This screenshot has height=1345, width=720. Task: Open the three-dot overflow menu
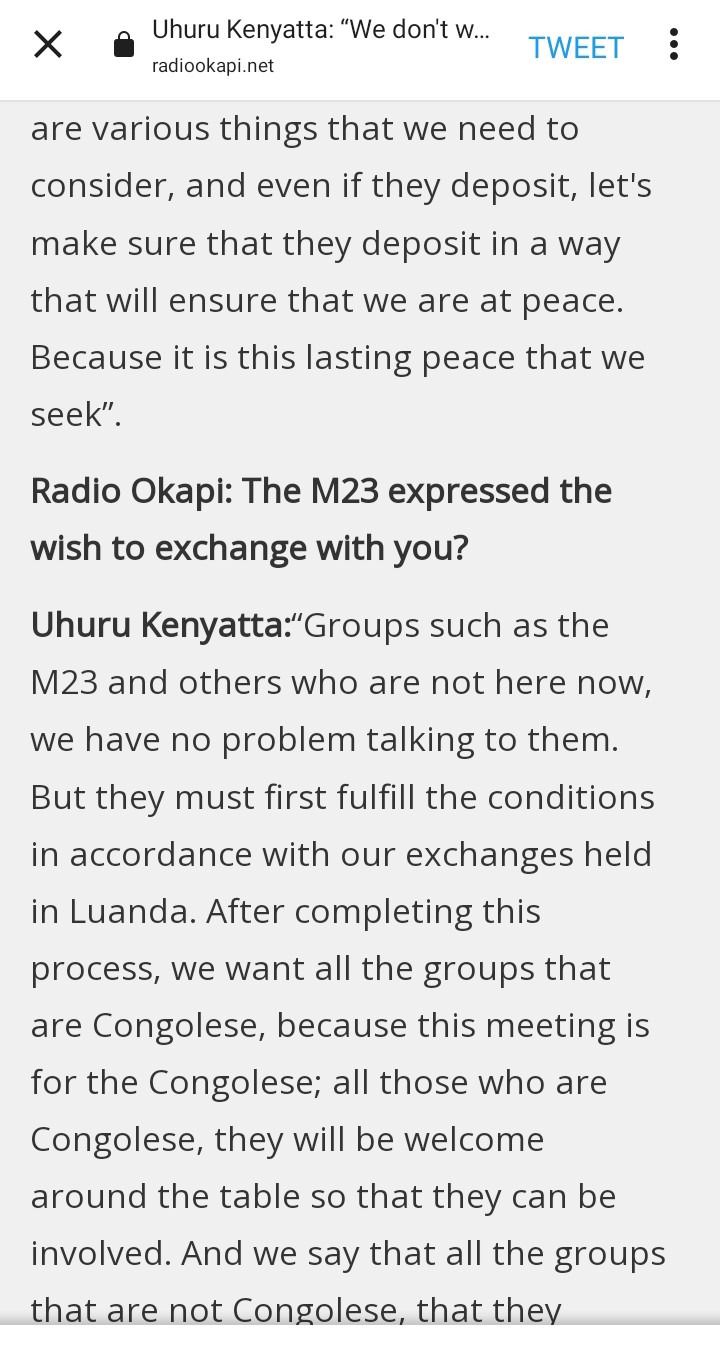[x=674, y=45]
